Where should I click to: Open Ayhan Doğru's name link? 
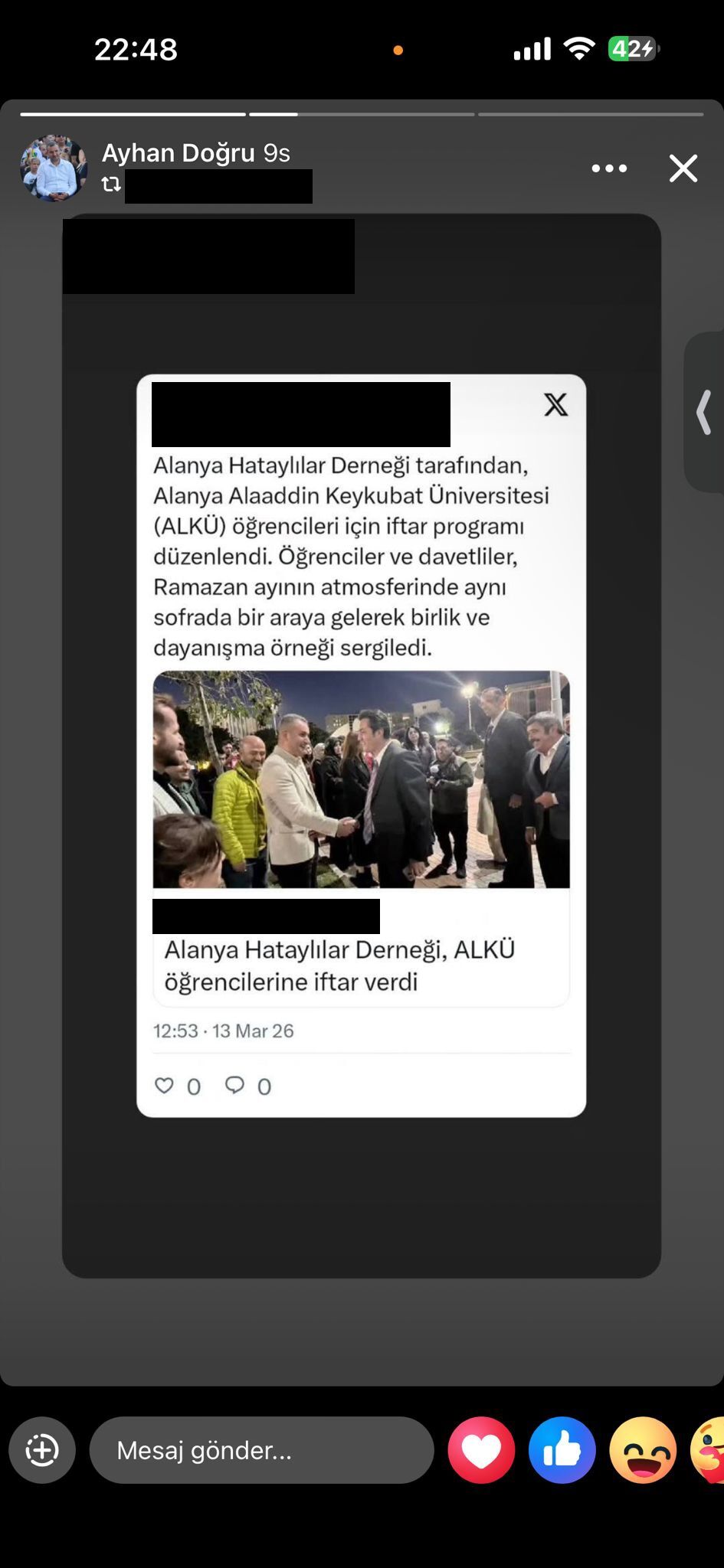[x=178, y=153]
